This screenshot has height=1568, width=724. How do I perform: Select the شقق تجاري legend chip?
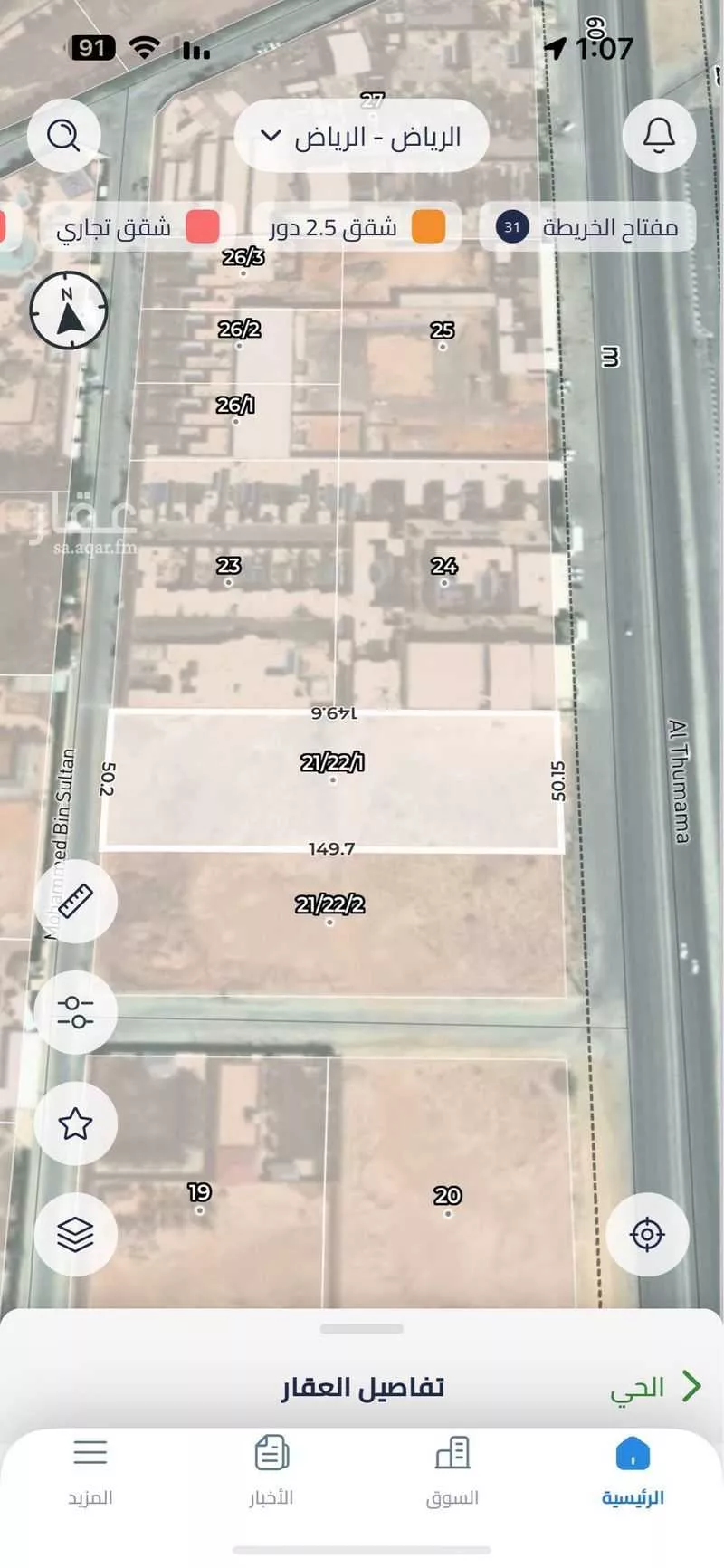136,226
